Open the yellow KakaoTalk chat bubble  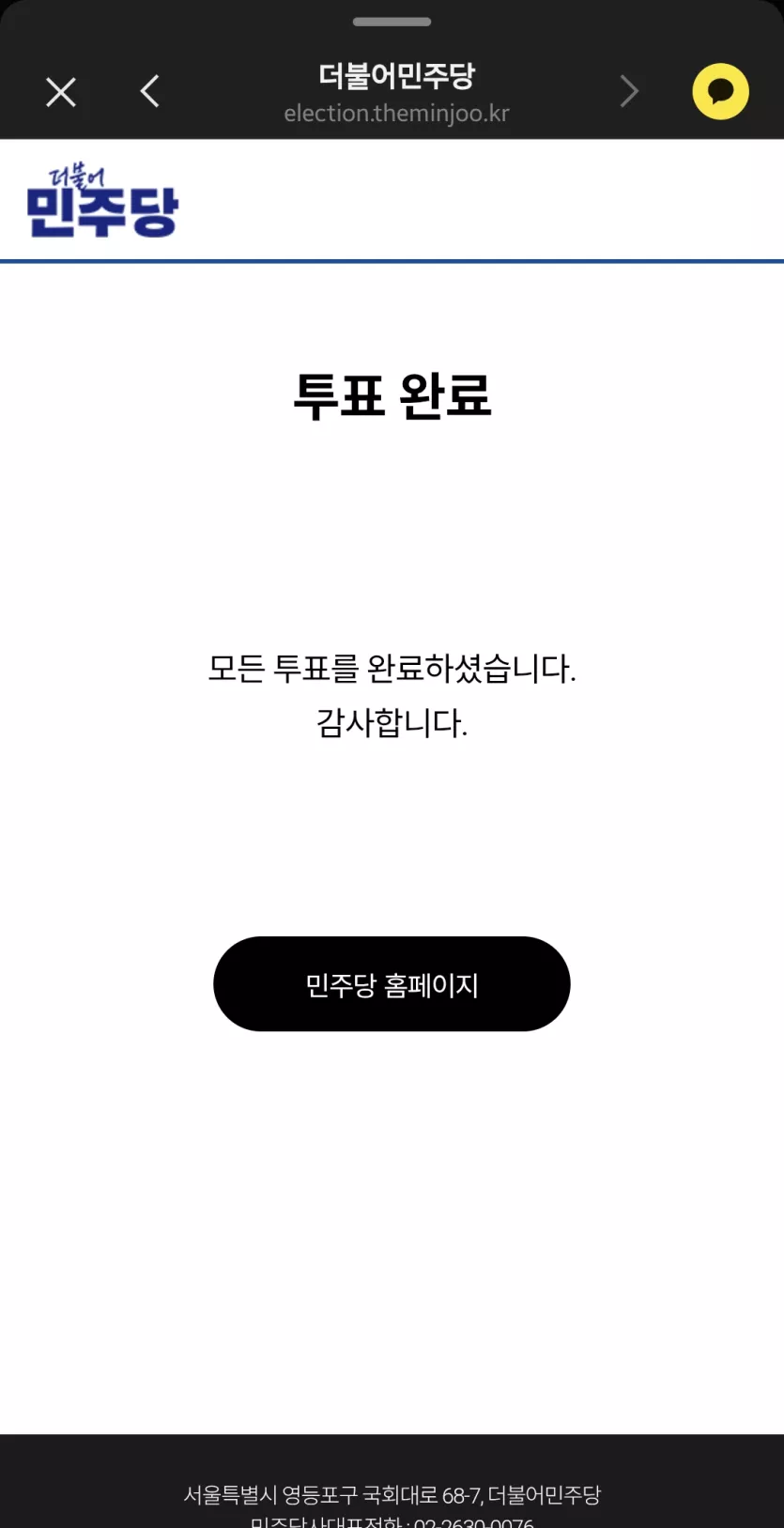720,92
